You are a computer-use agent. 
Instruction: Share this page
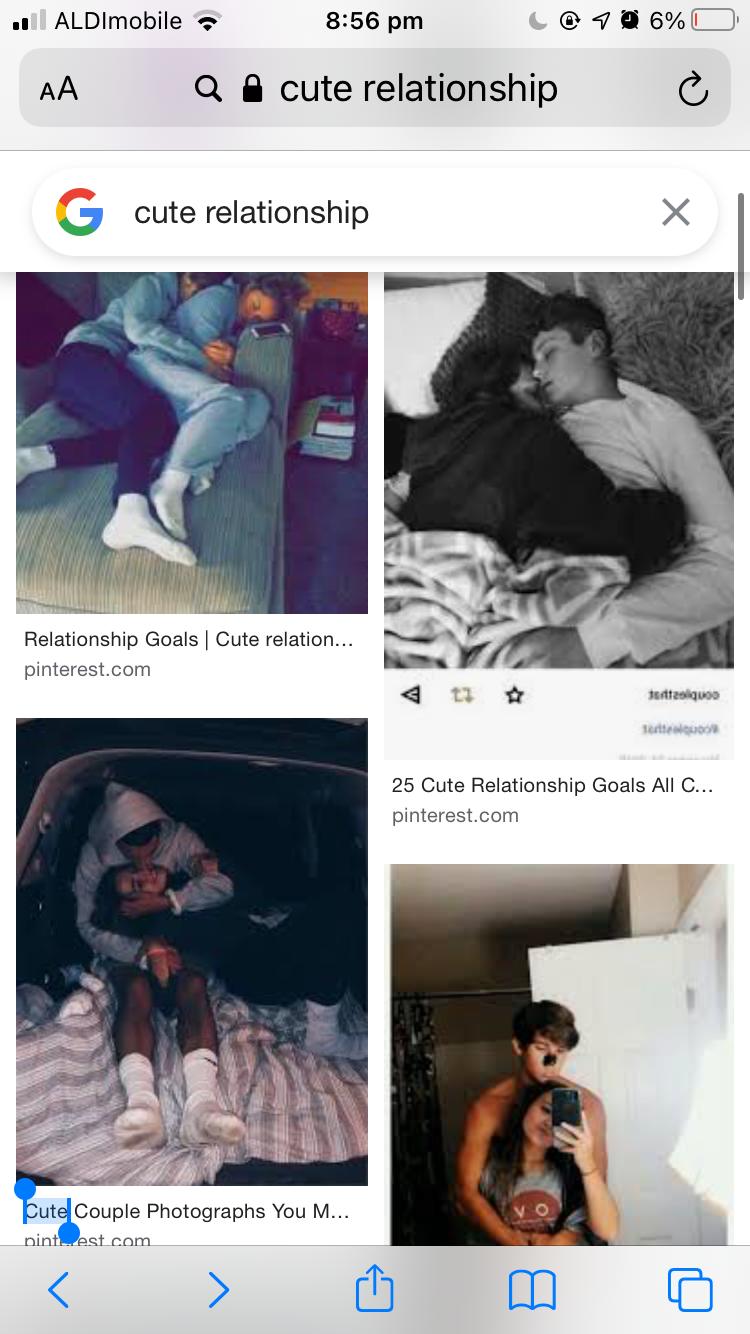(375, 1287)
